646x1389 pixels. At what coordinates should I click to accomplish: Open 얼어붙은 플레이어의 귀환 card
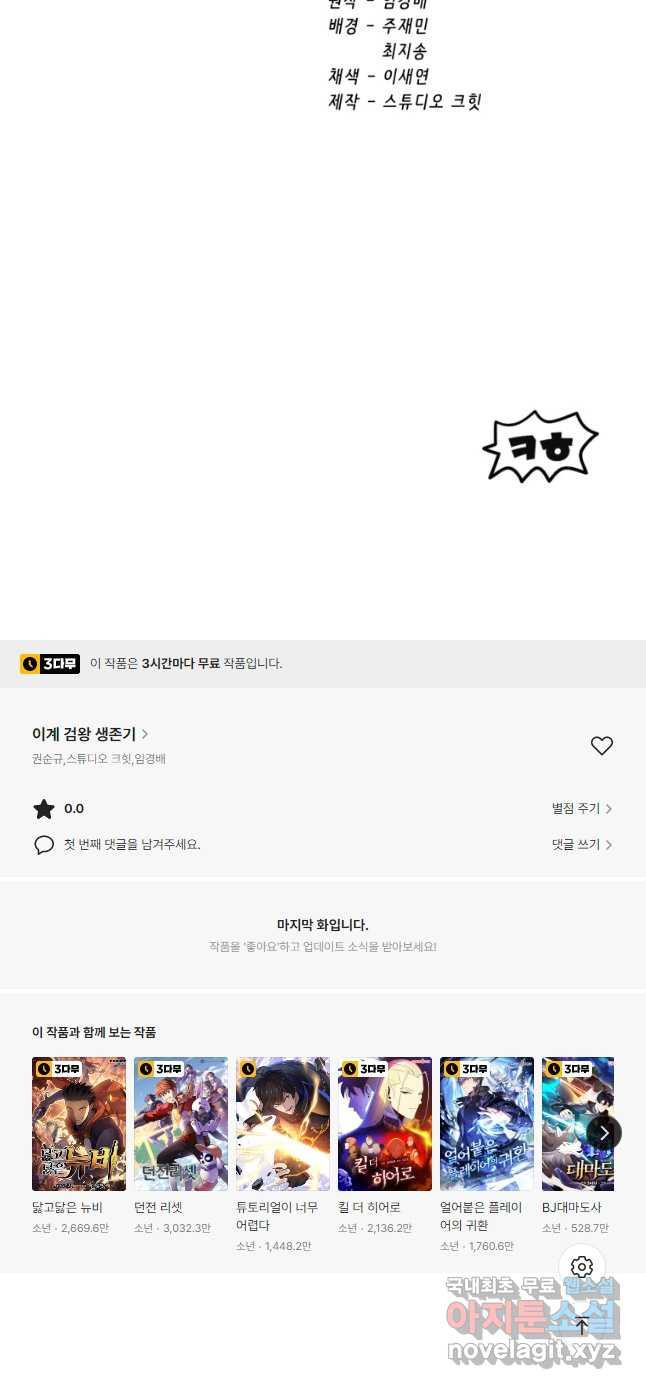click(487, 1124)
